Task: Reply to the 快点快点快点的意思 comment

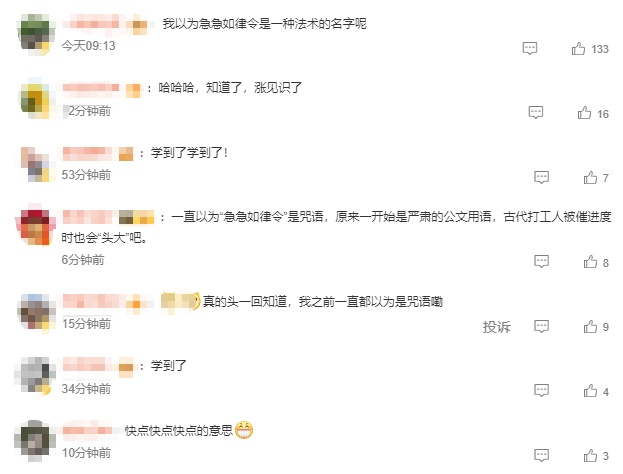Action: point(541,456)
